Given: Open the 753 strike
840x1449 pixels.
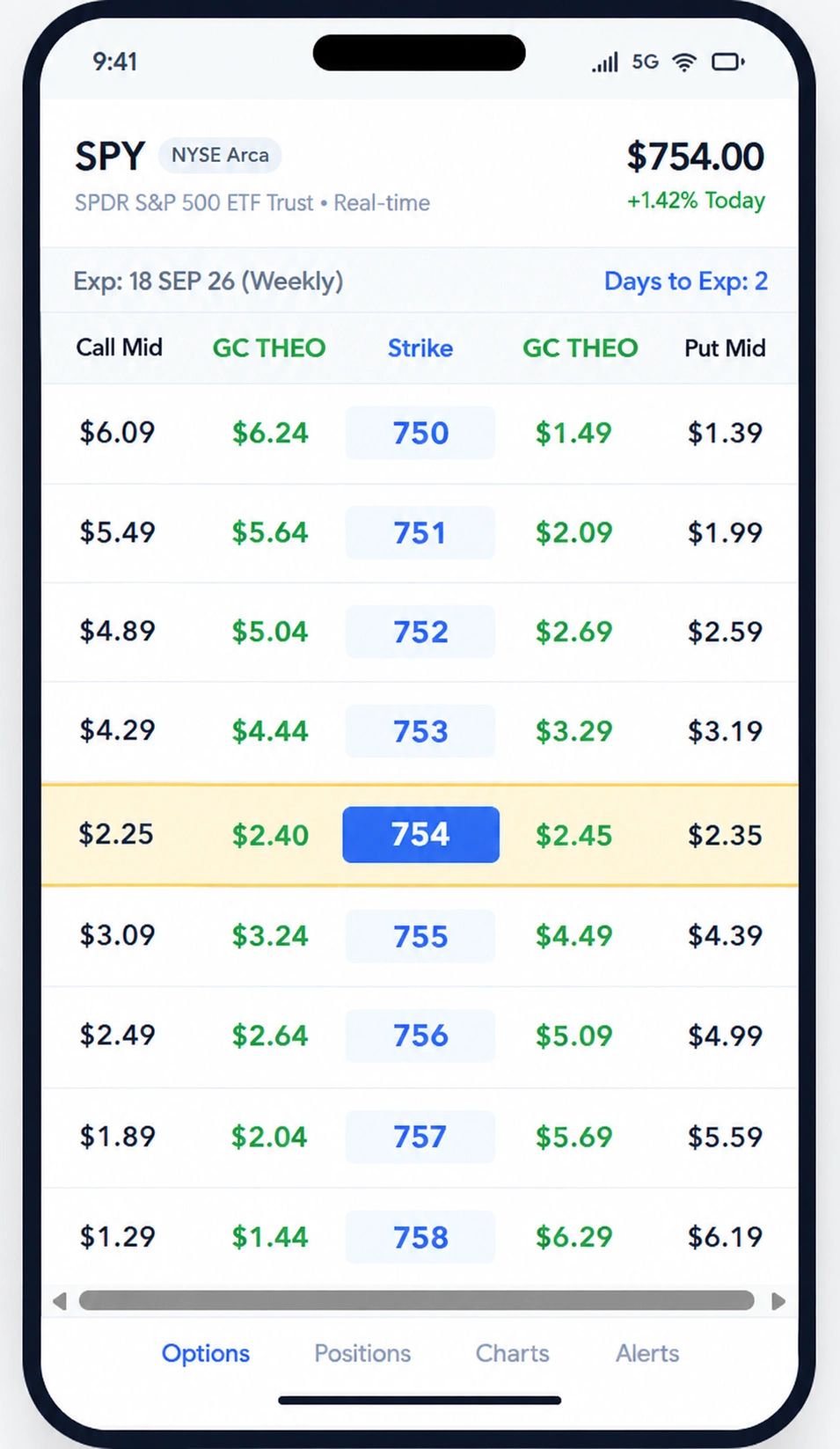Looking at the screenshot, I should click(x=420, y=731).
